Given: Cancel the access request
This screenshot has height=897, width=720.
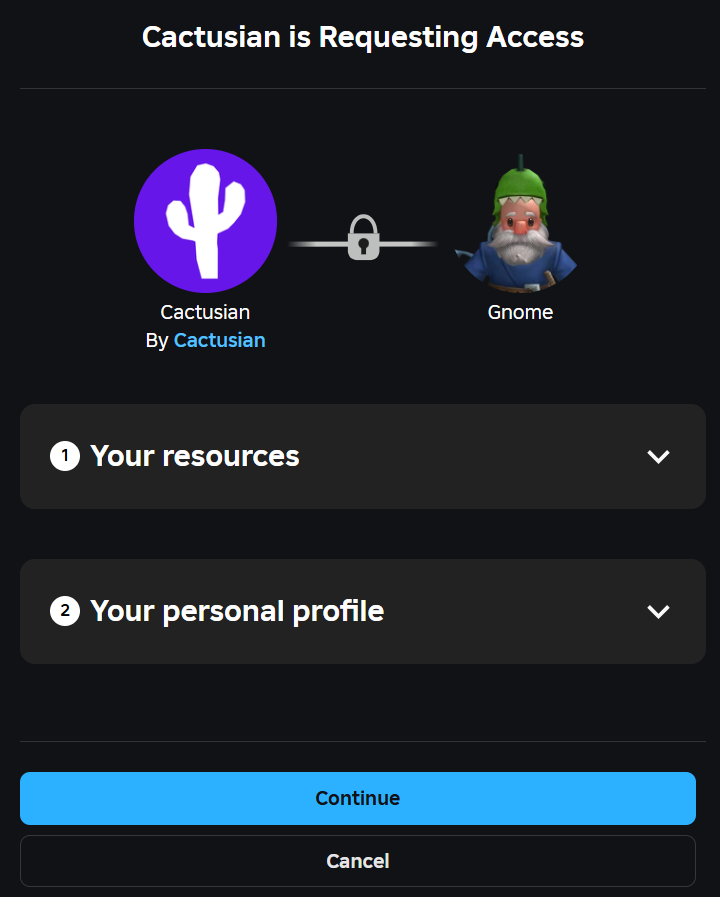Looking at the screenshot, I should [357, 861].
